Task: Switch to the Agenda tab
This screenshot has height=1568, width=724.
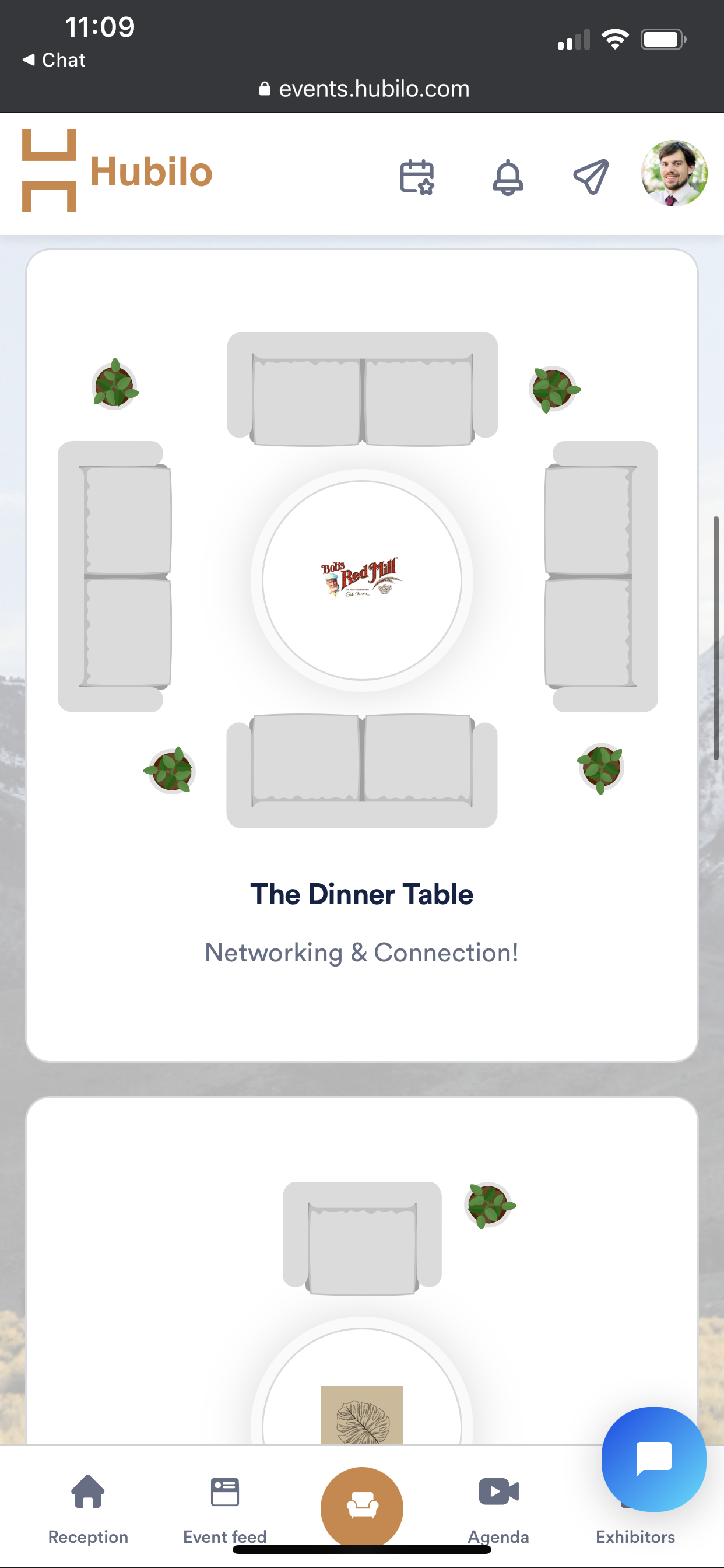Action: [498, 1507]
